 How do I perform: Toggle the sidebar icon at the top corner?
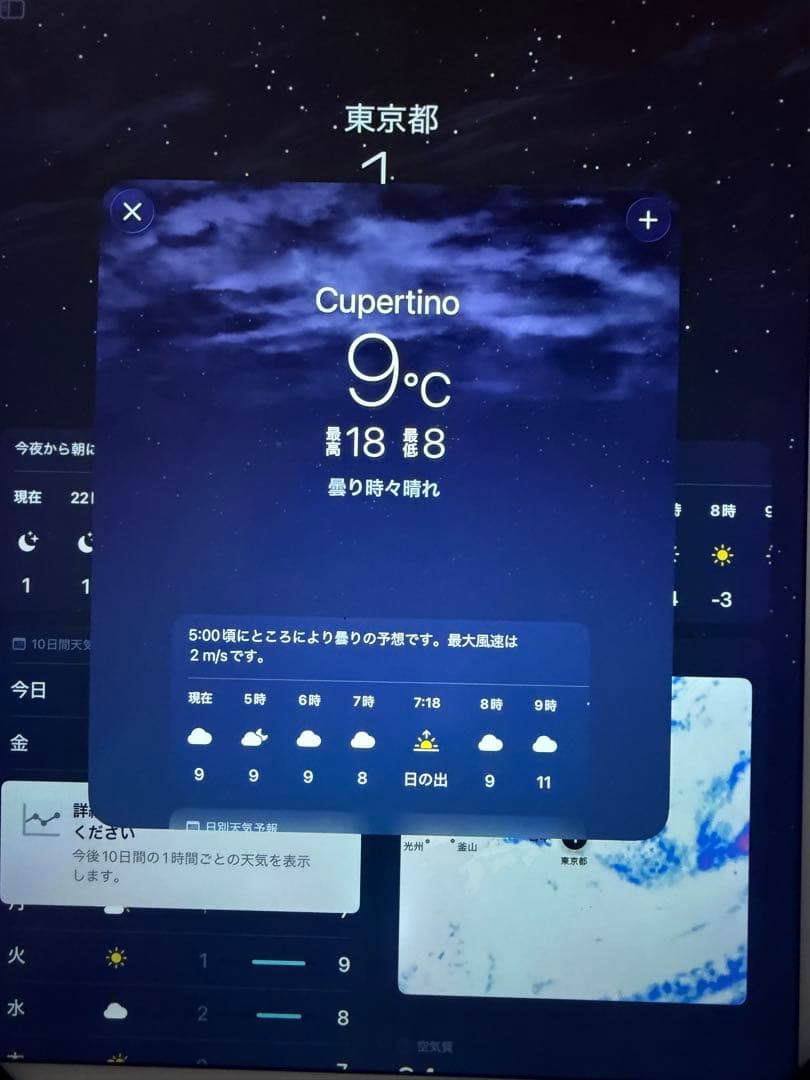[x=13, y=8]
